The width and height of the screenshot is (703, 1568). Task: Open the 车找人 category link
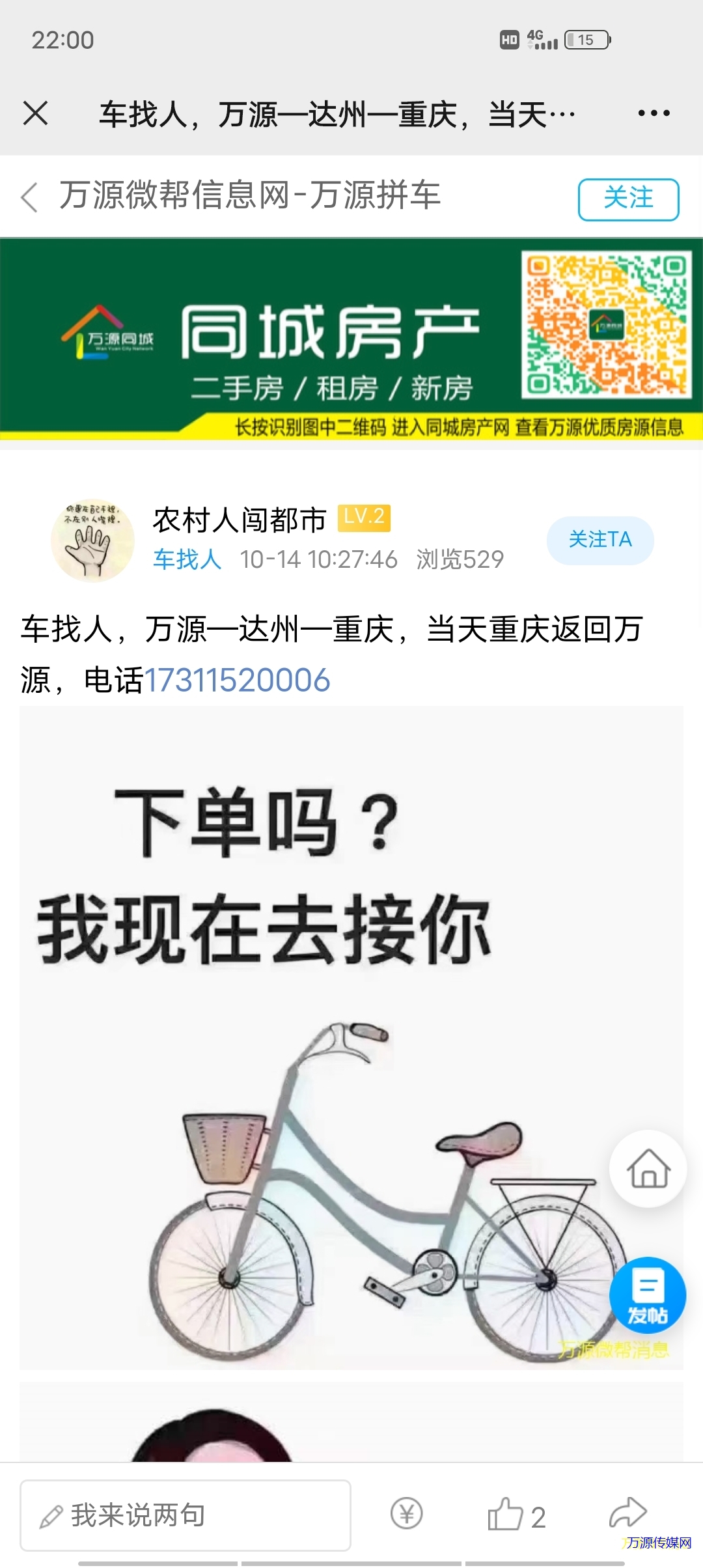click(187, 559)
